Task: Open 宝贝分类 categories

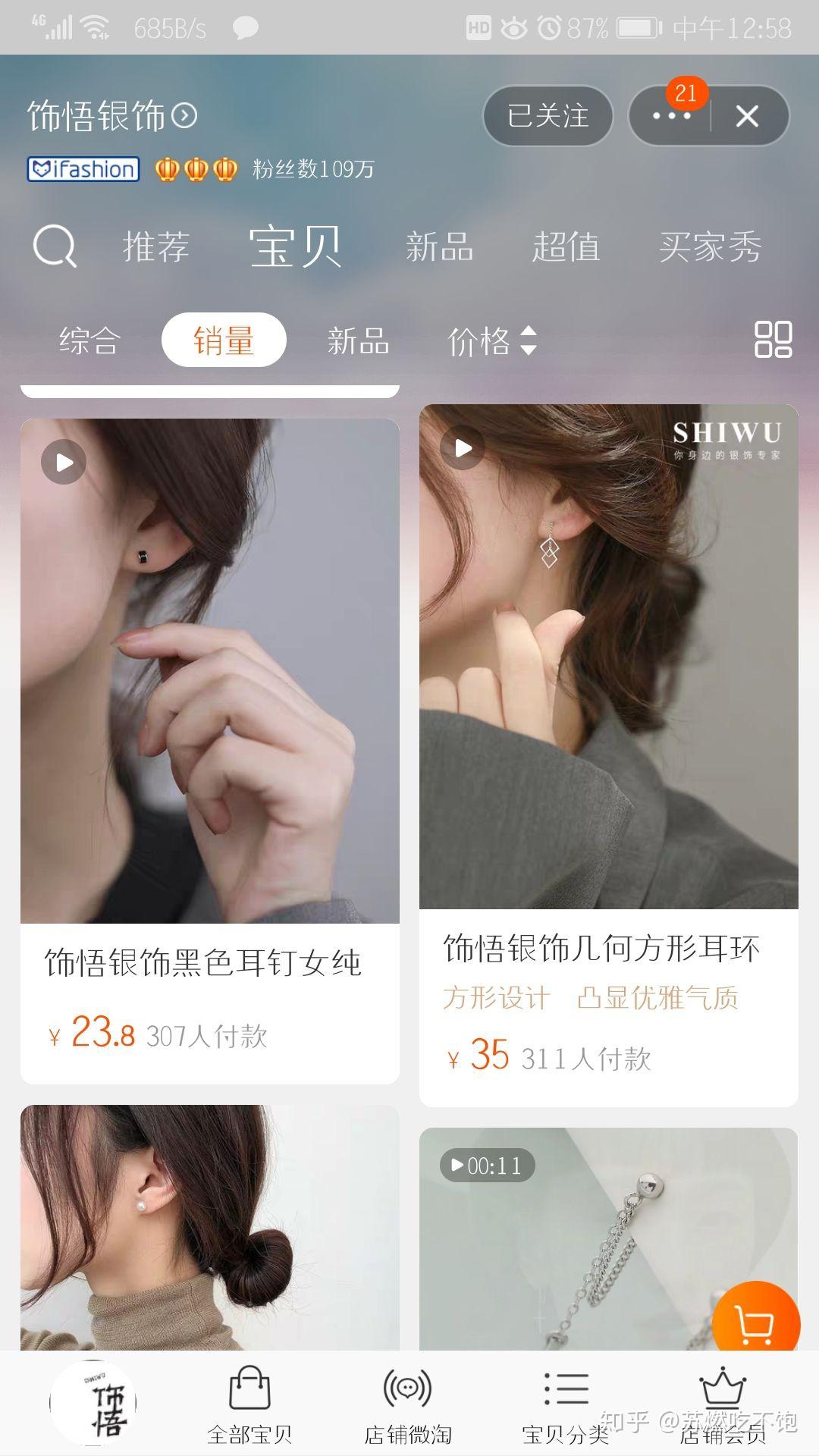Action: pos(566,1404)
